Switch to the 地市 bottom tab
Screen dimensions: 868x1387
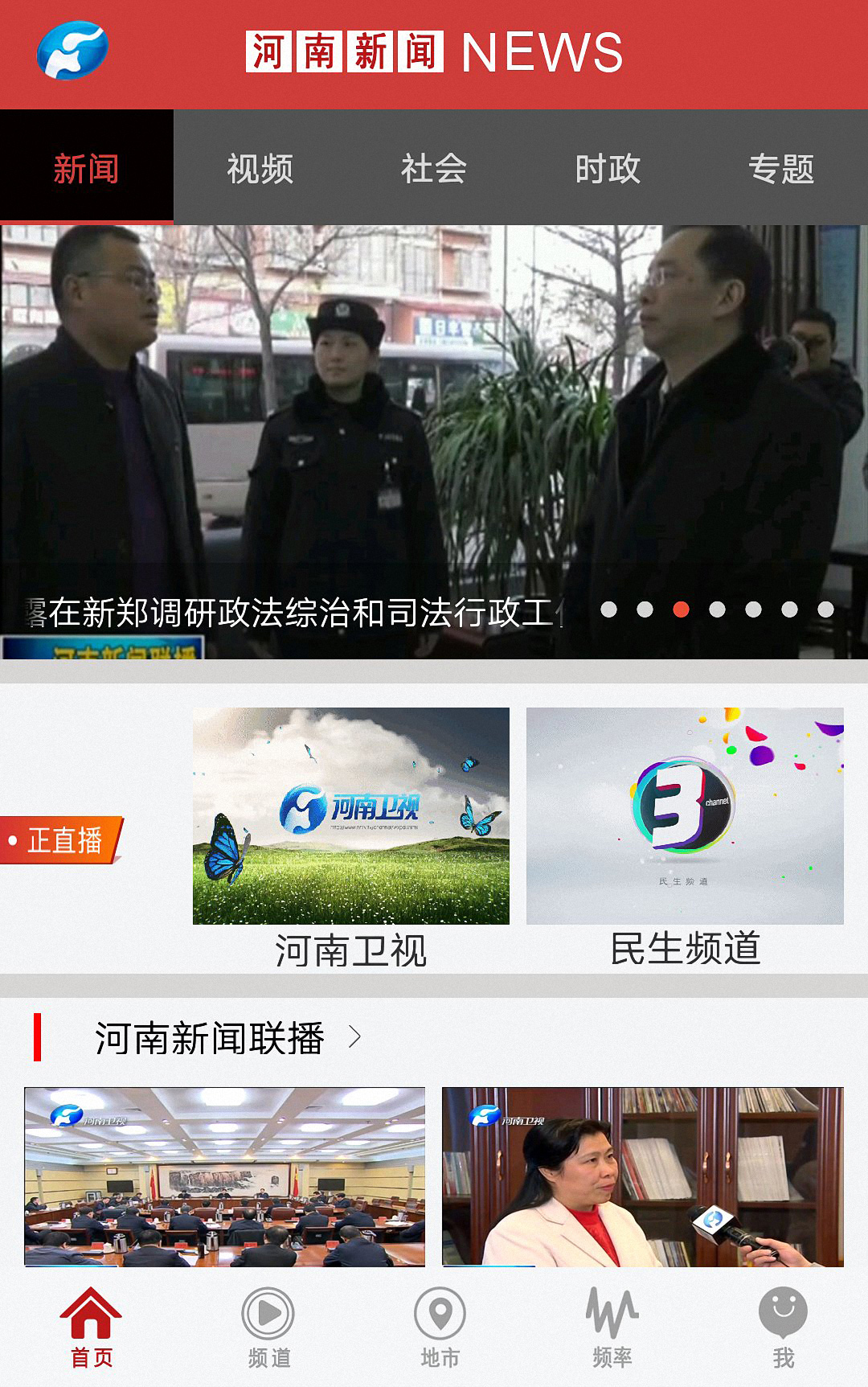tap(440, 1327)
